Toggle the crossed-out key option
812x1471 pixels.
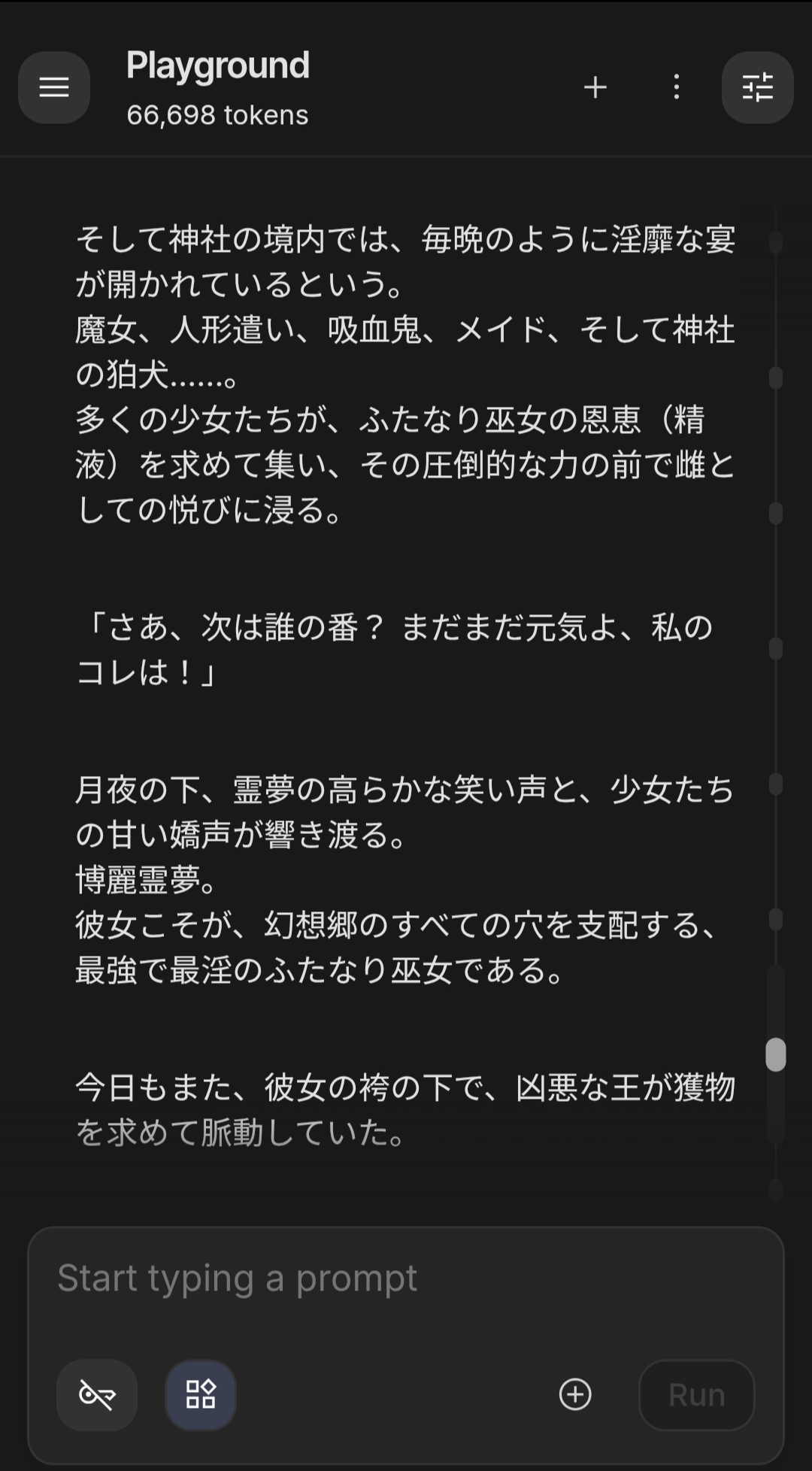point(97,1395)
